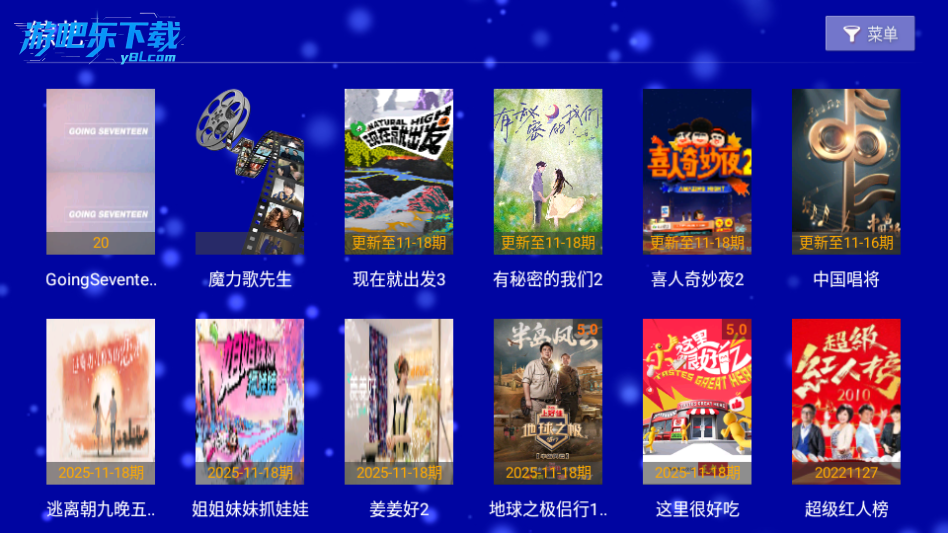Open 姜姜好2 show card
Viewport: 948px width, 533px height.
tap(399, 402)
